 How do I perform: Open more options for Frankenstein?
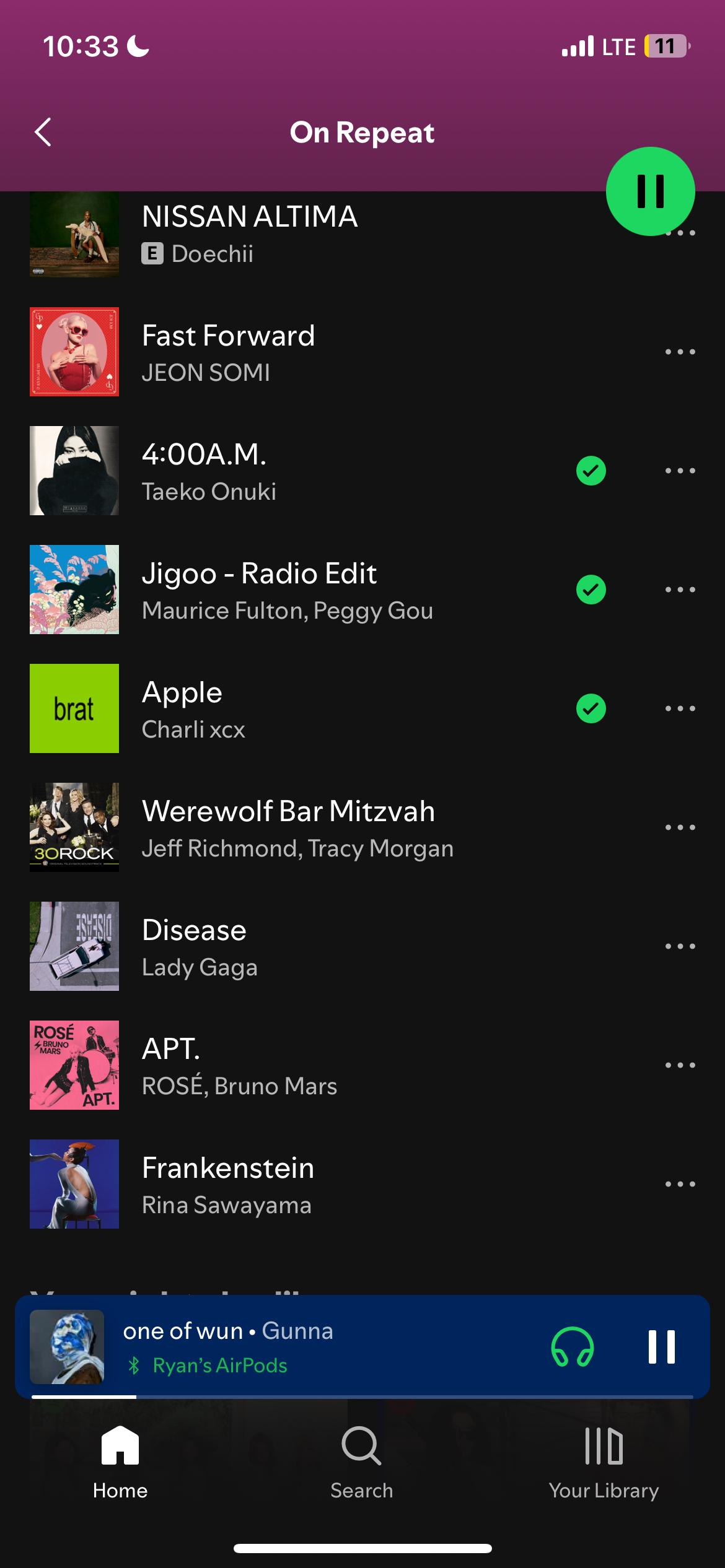click(x=680, y=1184)
